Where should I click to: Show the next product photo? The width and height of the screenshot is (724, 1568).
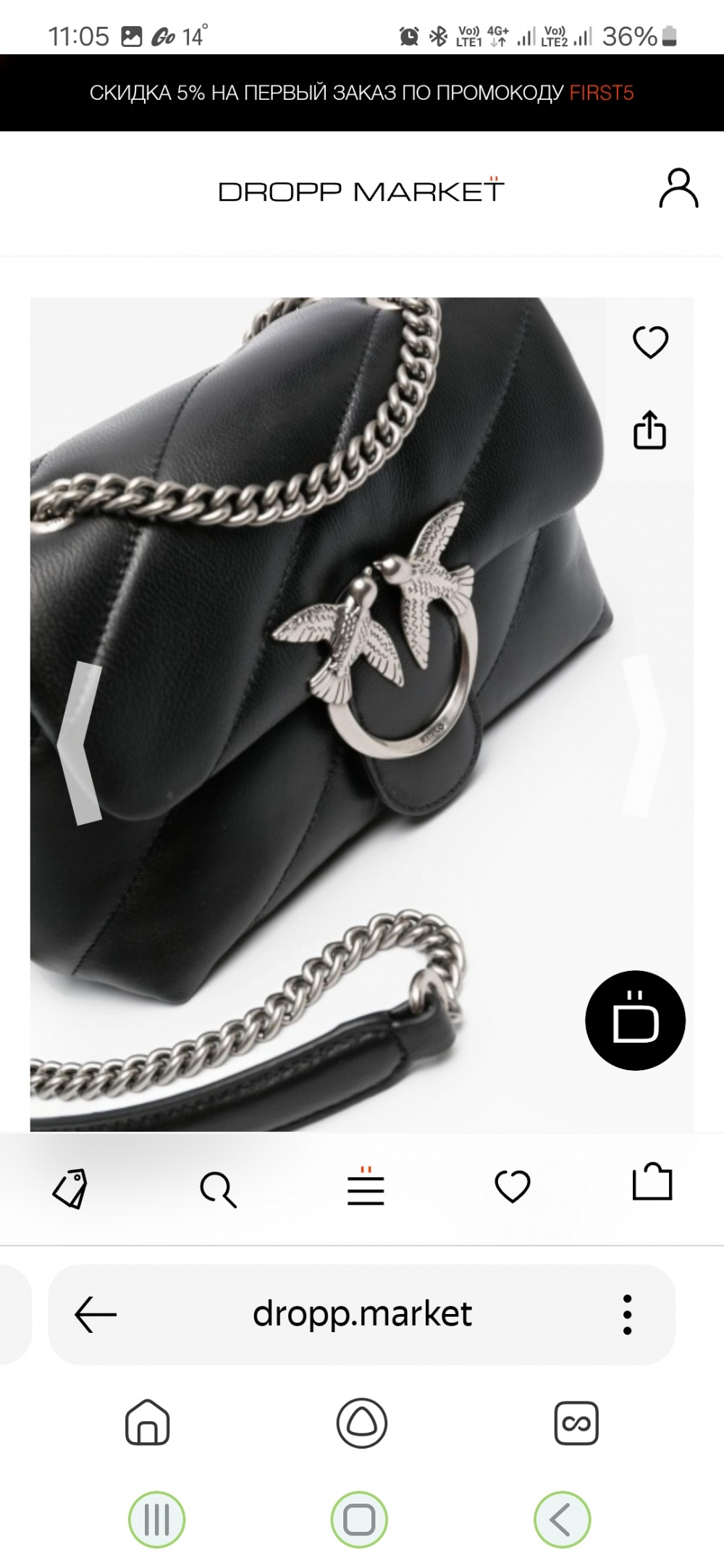click(644, 737)
